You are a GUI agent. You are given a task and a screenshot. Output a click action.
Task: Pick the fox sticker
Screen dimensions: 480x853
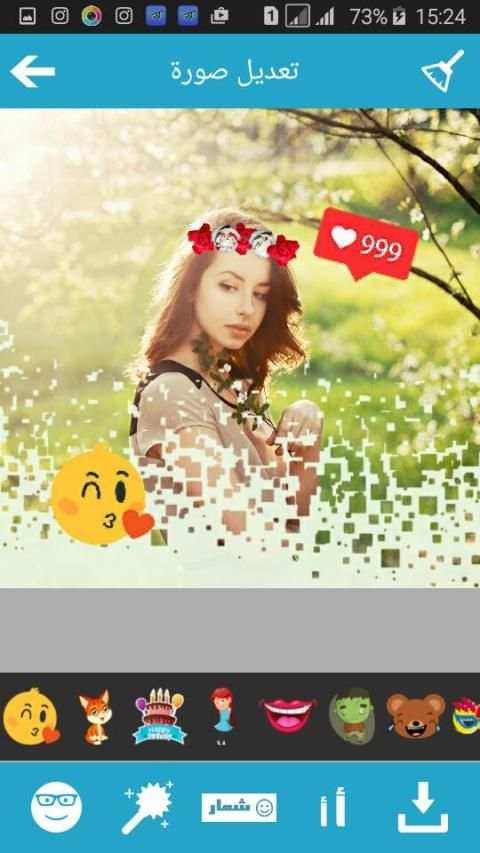point(96,716)
